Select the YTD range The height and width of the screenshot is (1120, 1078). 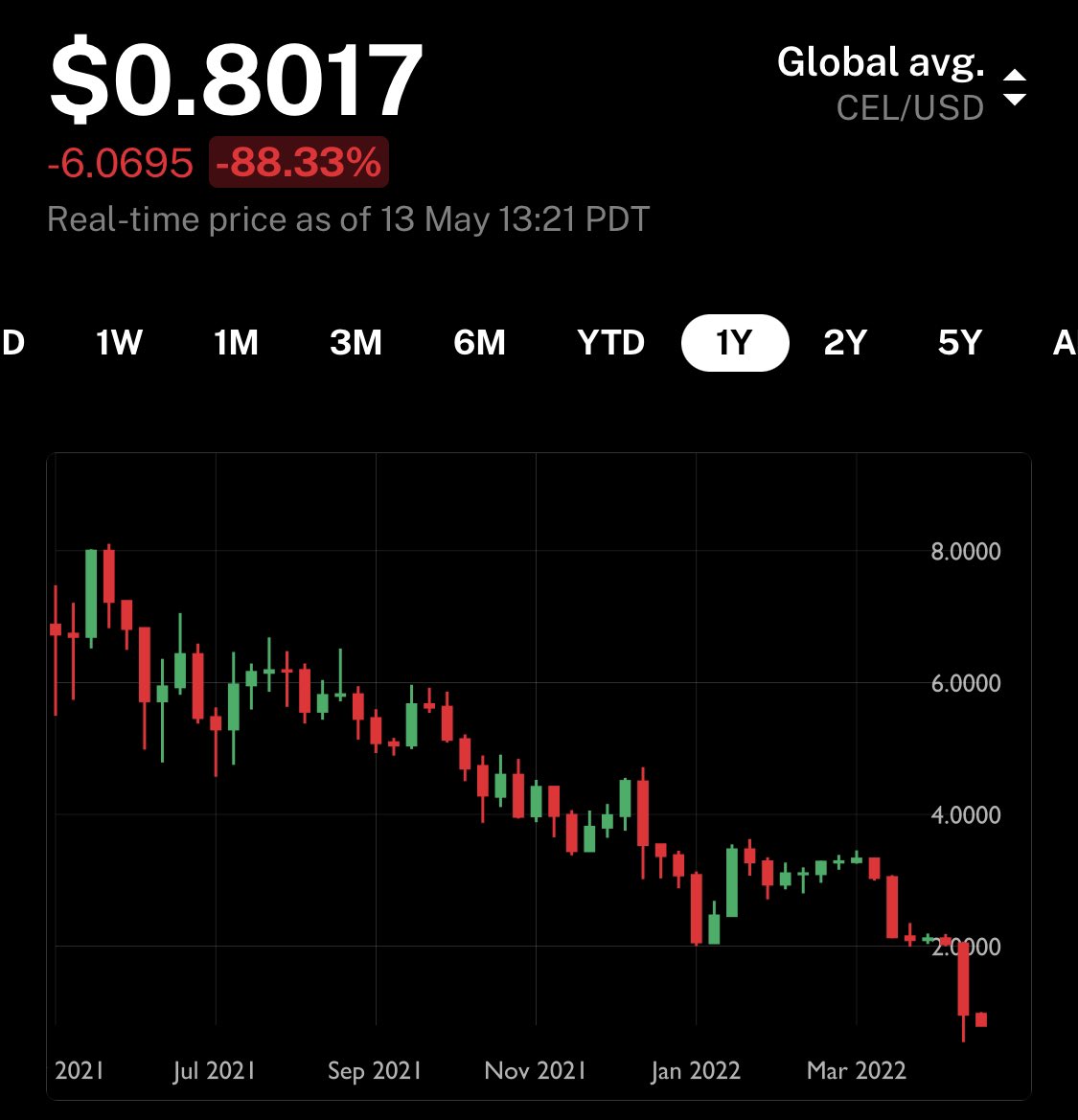[610, 343]
